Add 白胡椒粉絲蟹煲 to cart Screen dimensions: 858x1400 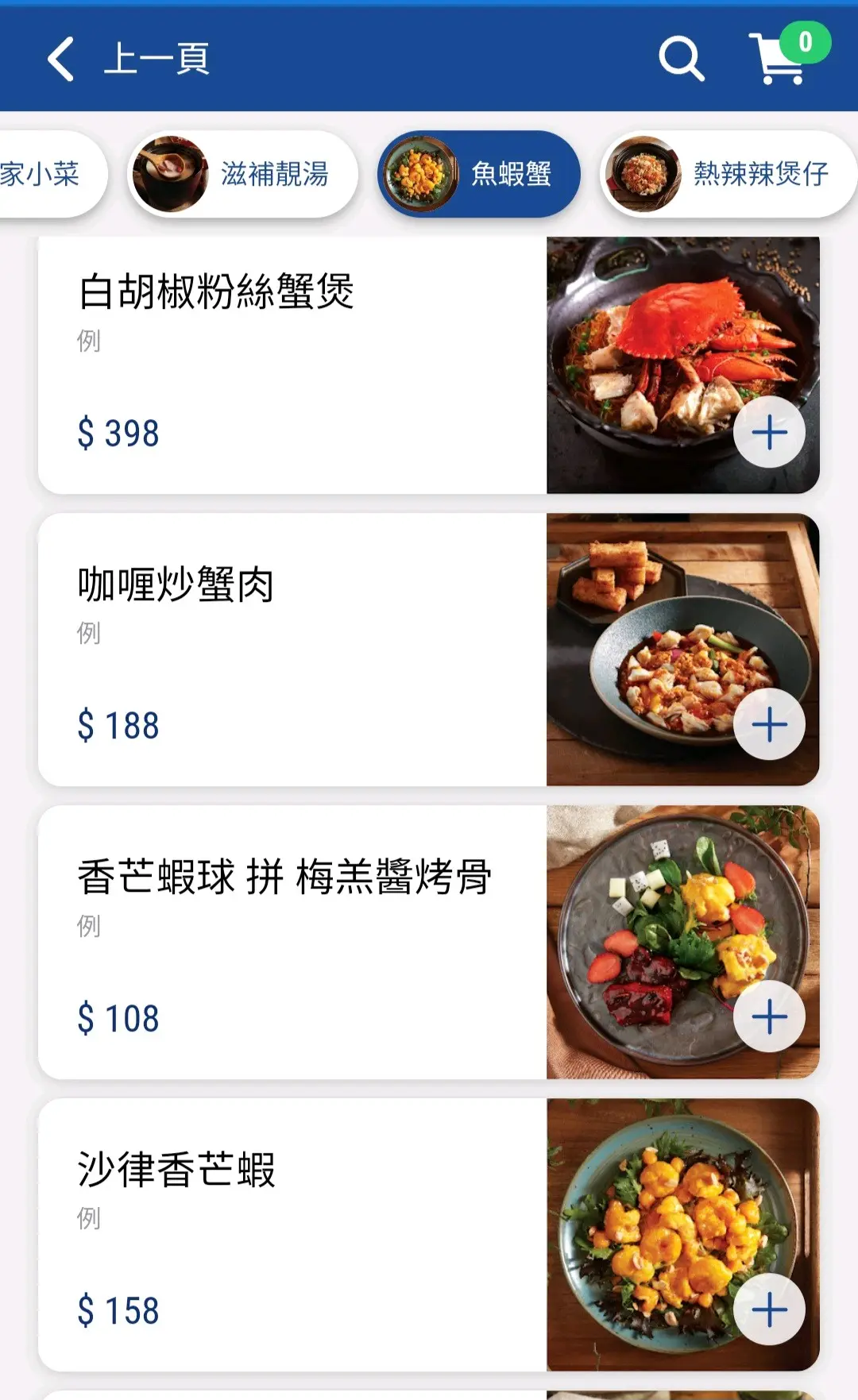coord(769,433)
